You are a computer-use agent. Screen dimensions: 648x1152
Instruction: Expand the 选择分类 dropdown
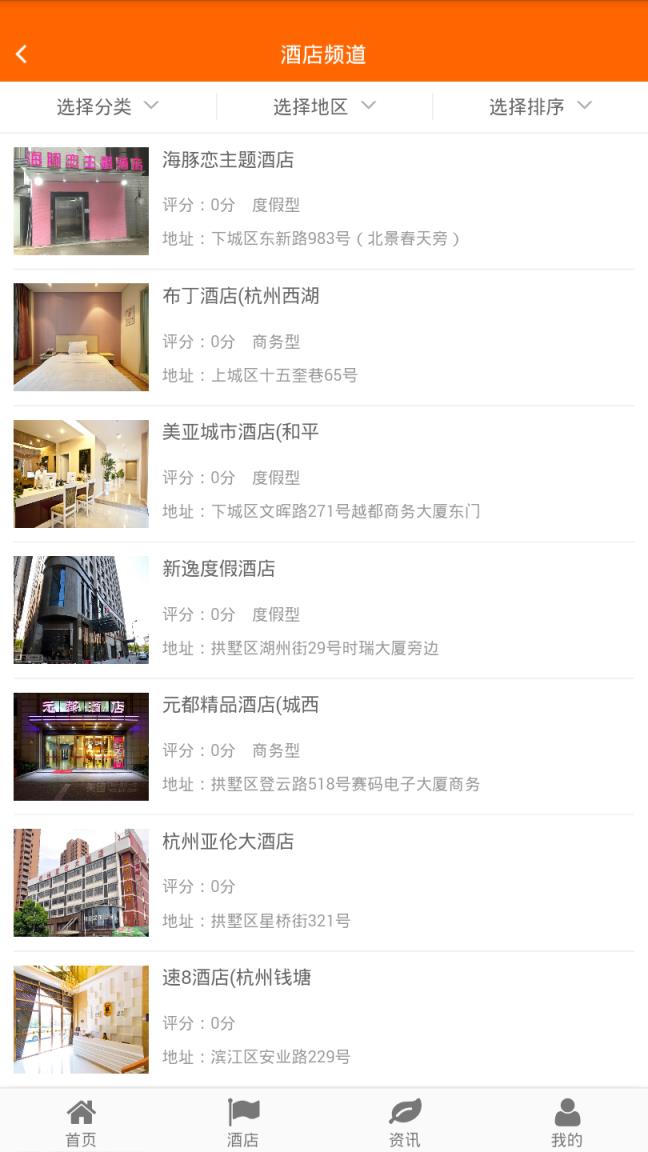108,107
